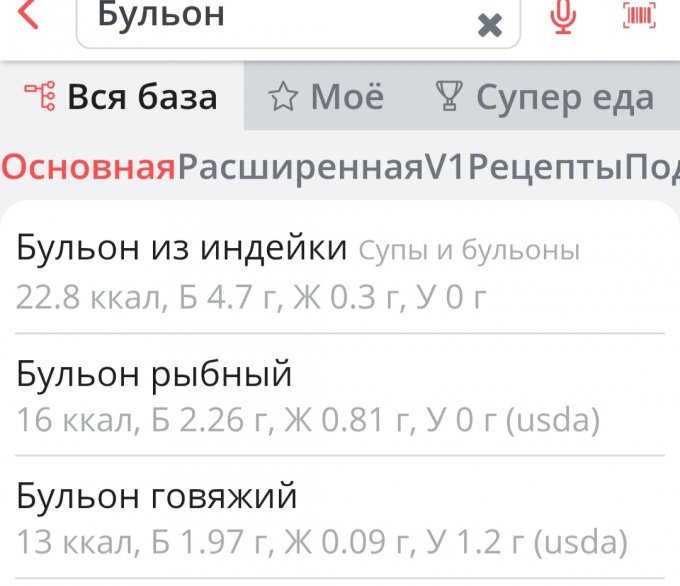Start voice search with microphone
Screen dimensions: 680x586
[x=564, y=17]
